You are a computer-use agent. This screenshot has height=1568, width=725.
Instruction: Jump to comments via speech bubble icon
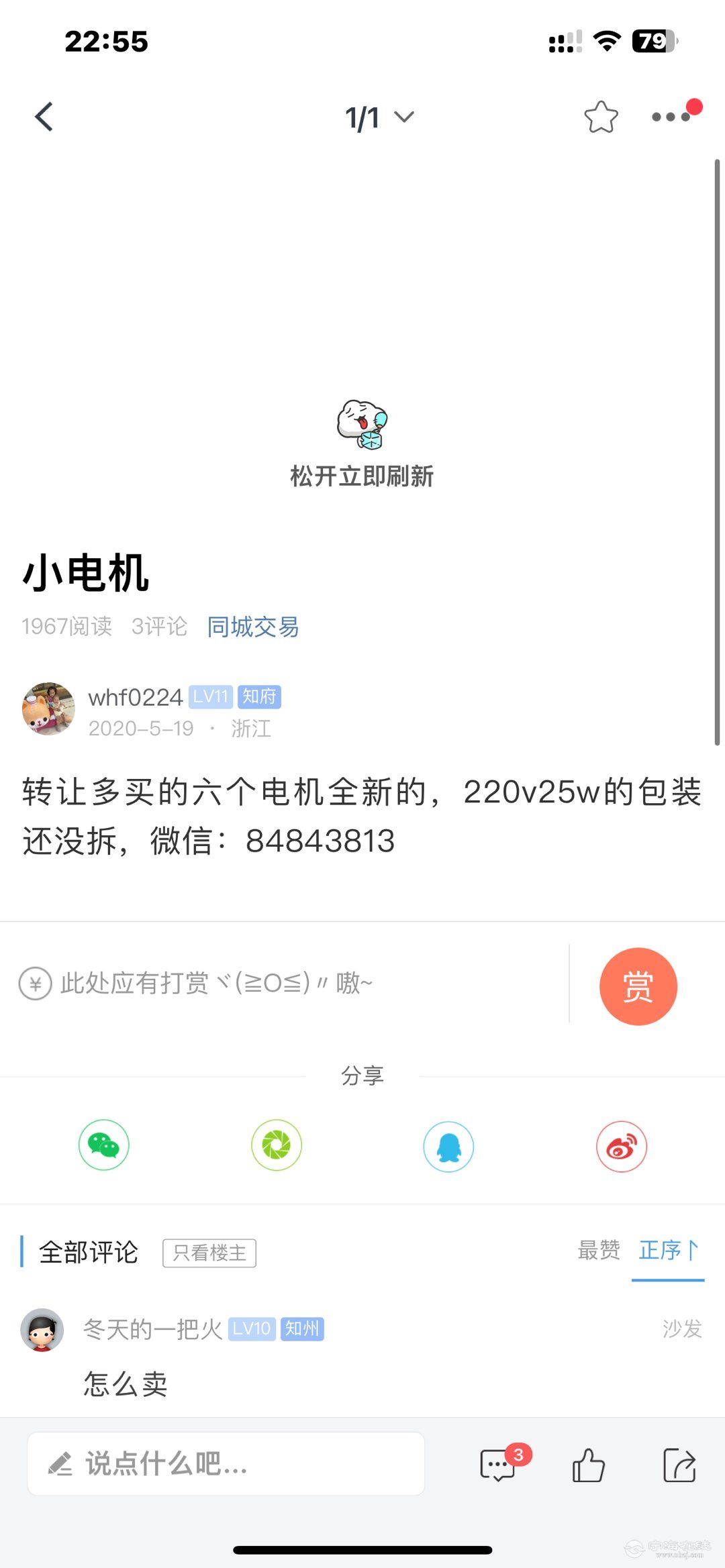pos(497,1465)
